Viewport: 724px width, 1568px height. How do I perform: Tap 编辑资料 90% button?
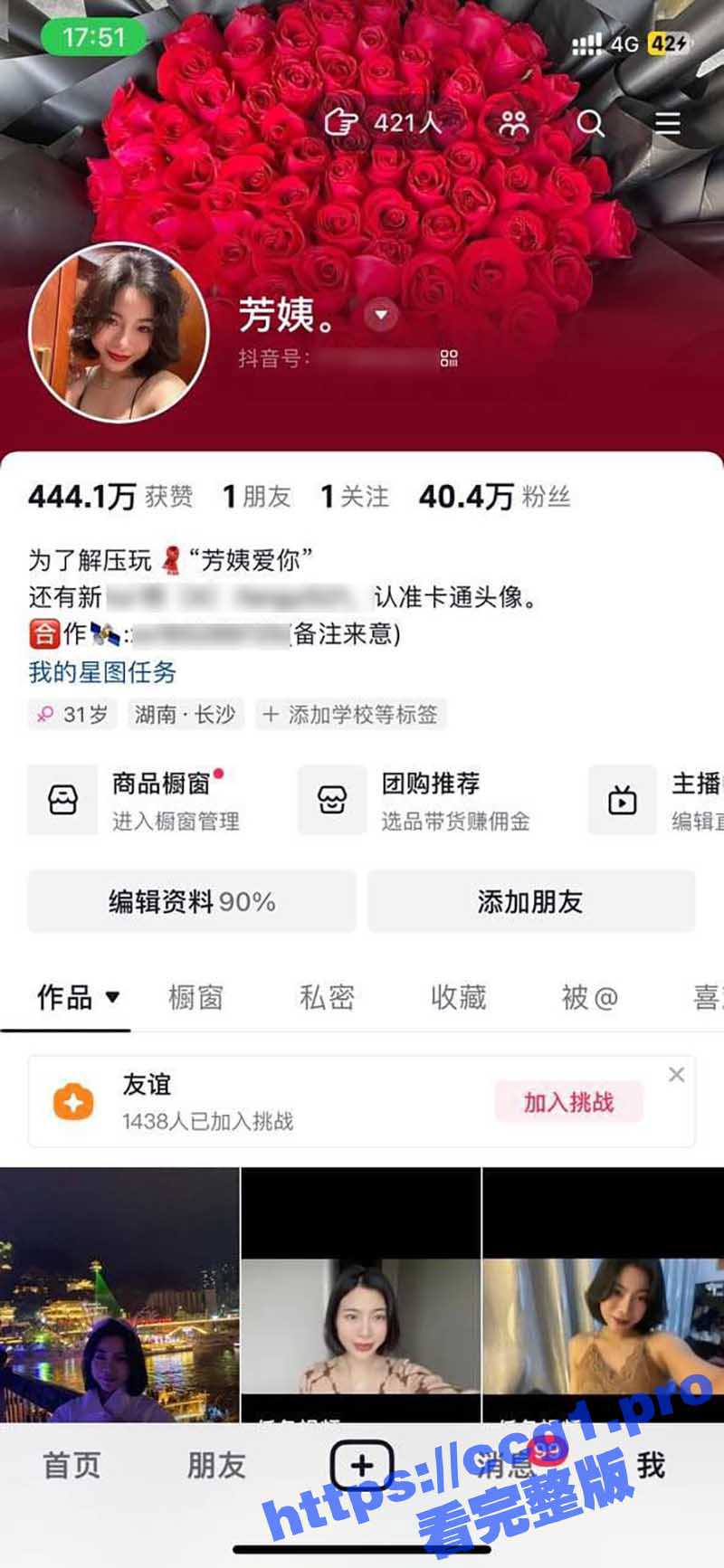pos(192,901)
